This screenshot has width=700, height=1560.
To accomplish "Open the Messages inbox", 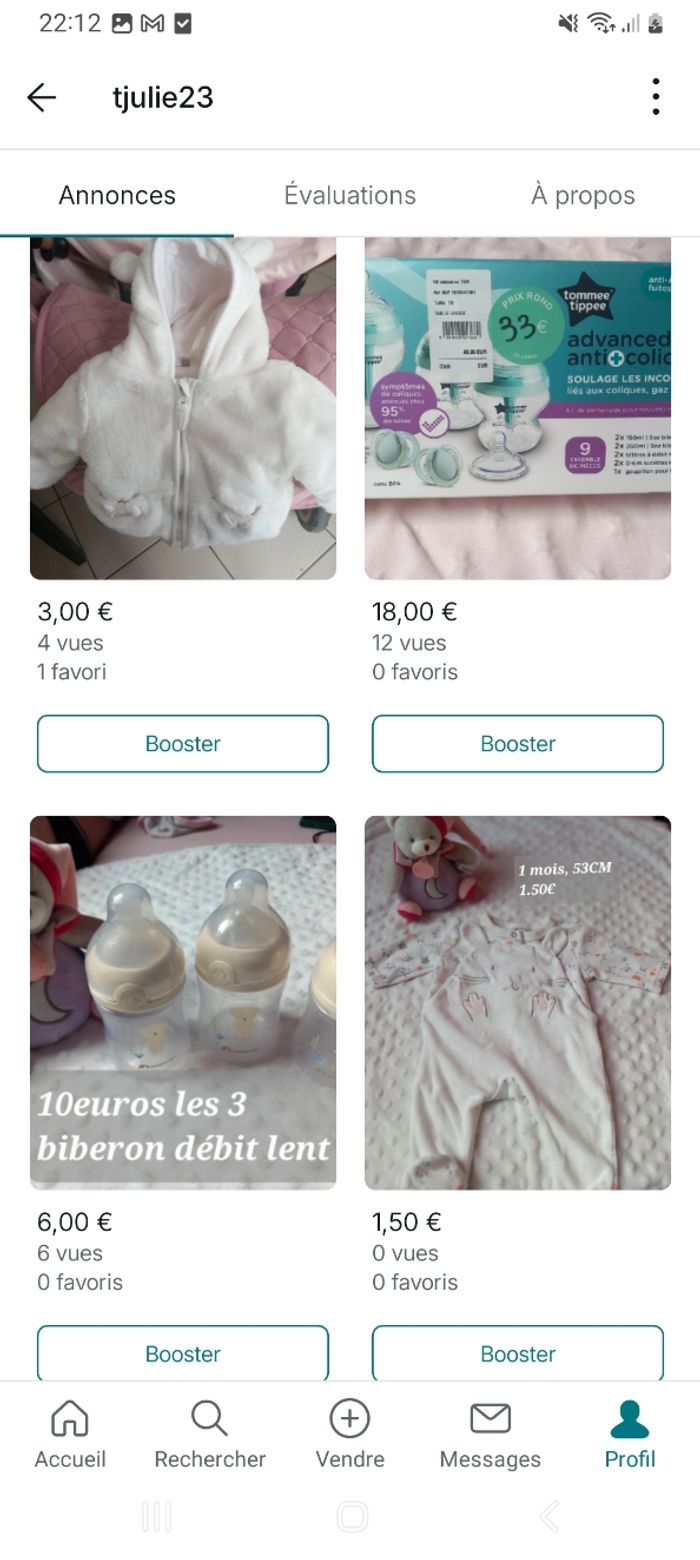I will pyautogui.click(x=490, y=1434).
